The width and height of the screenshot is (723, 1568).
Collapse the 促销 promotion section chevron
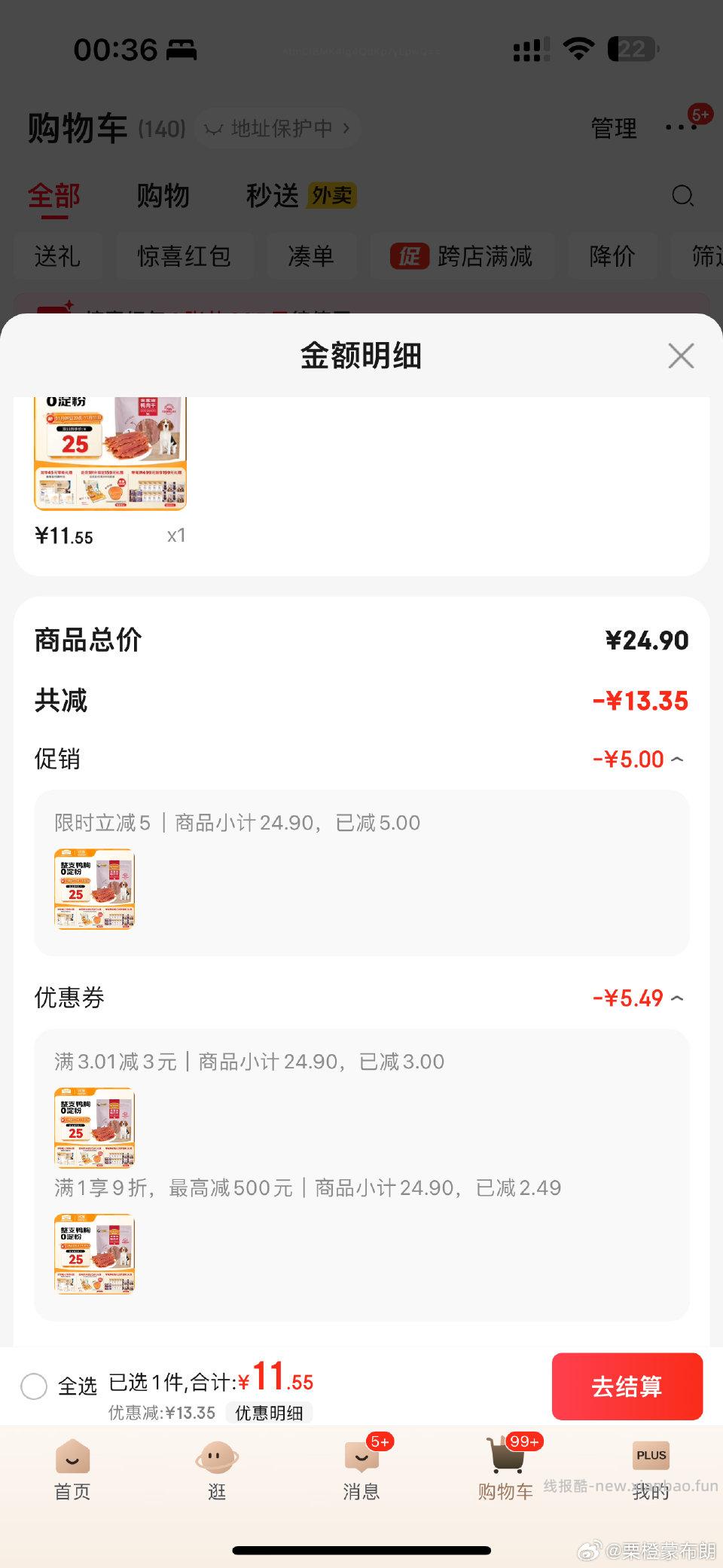click(677, 760)
